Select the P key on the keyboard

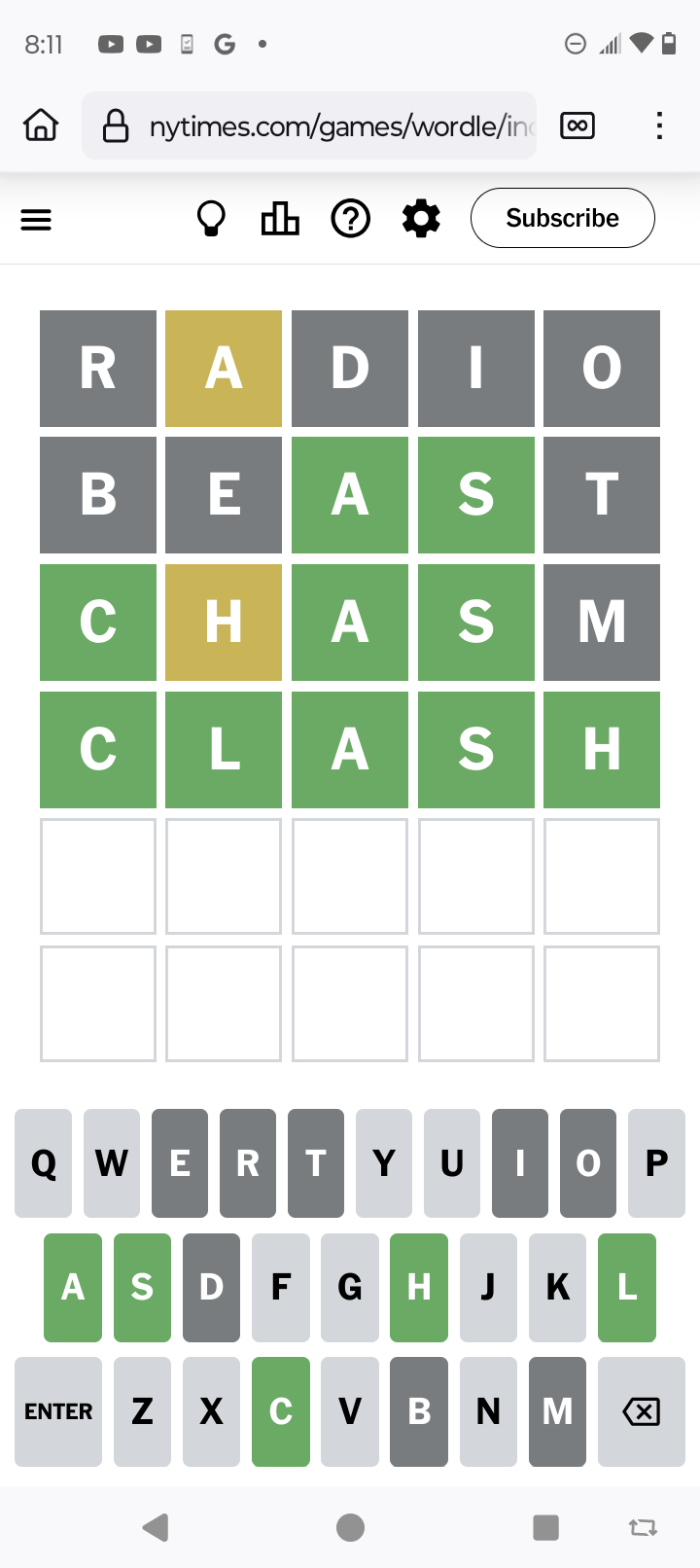click(656, 1163)
